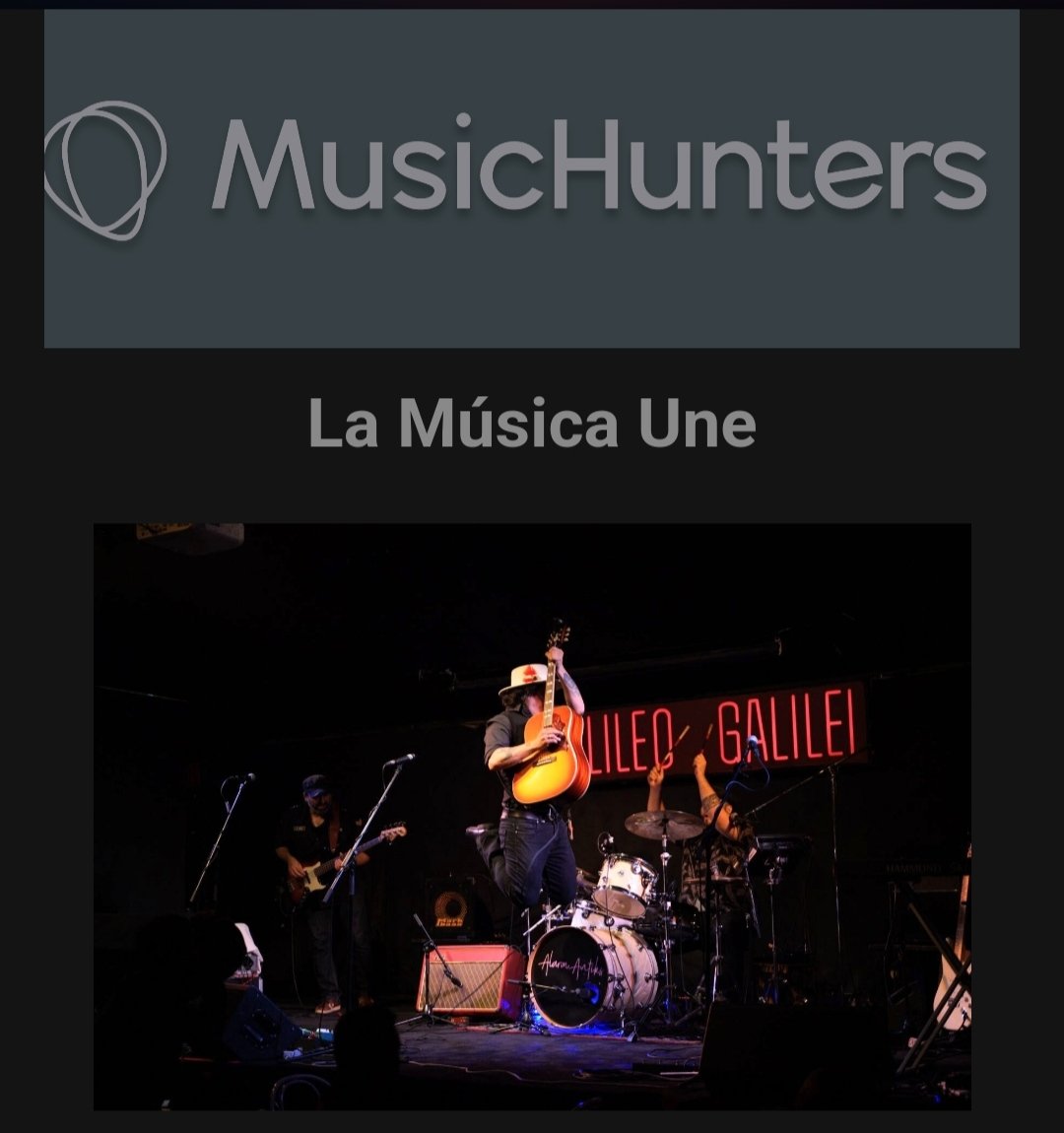This screenshot has width=1064, height=1133.
Task: Tap the MusicHunters header banner
Action: click(x=532, y=178)
